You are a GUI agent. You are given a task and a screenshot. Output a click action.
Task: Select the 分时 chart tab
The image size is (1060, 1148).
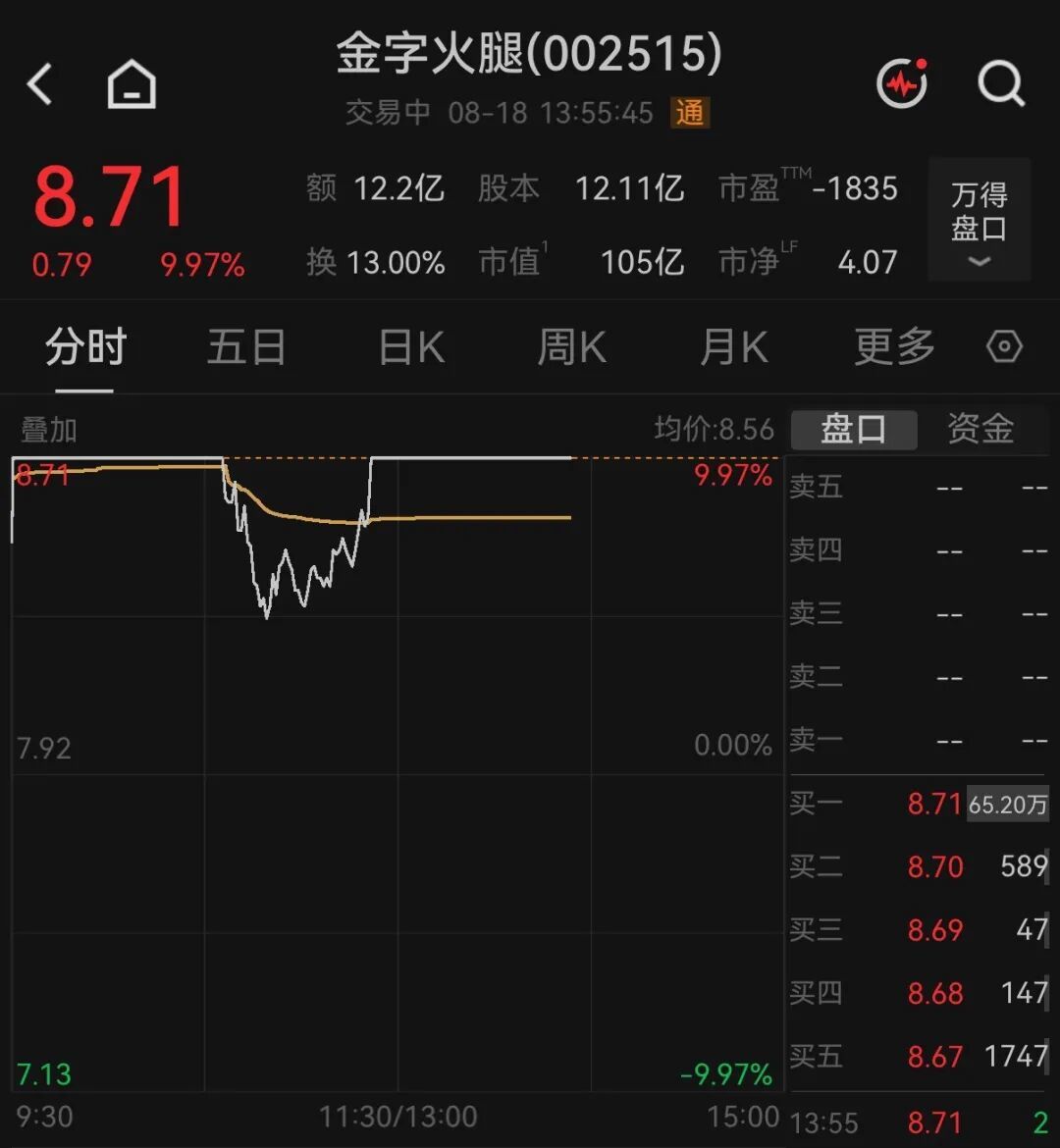coord(85,346)
